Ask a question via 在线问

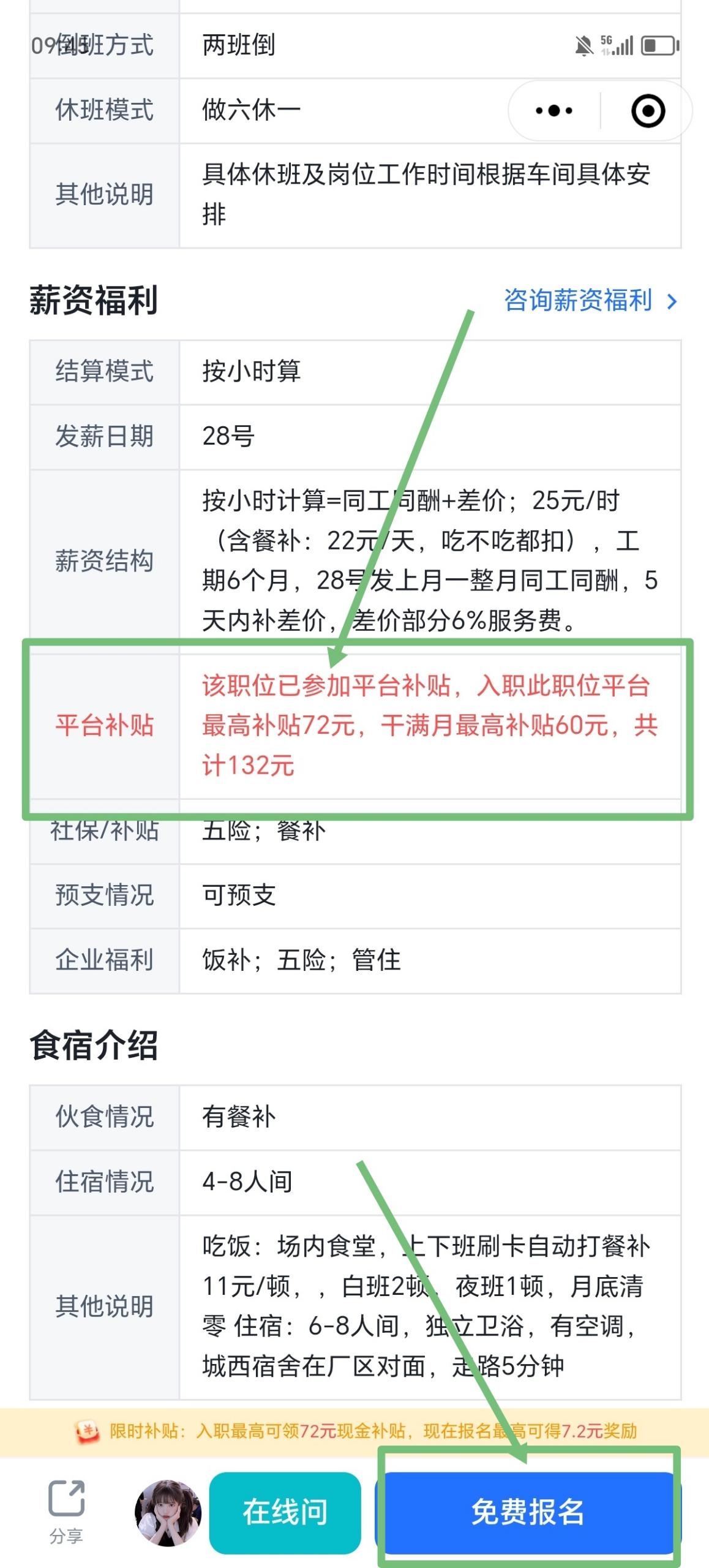[285, 1512]
